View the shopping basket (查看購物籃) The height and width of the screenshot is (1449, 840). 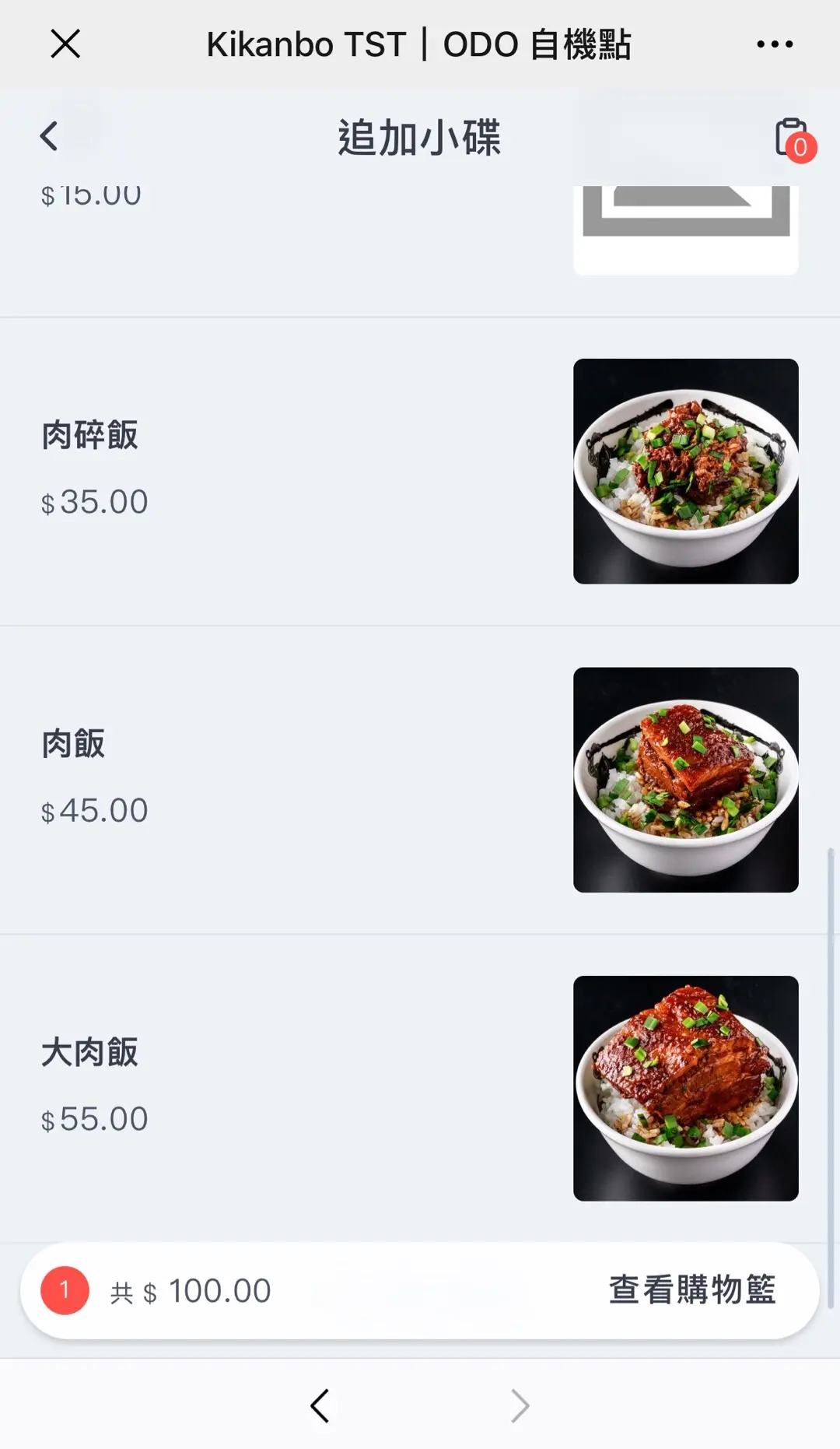[691, 1290]
